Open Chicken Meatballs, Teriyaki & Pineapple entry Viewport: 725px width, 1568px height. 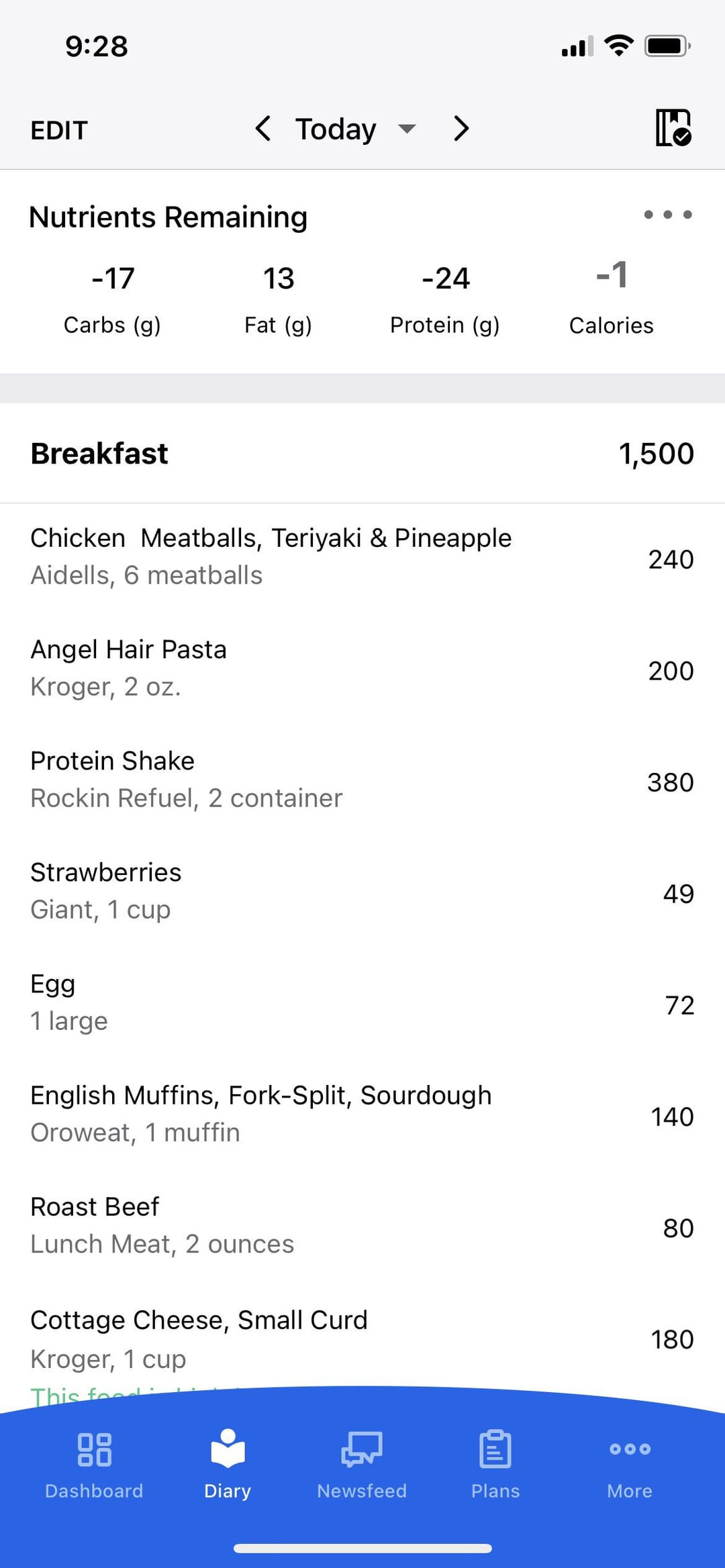(x=362, y=558)
